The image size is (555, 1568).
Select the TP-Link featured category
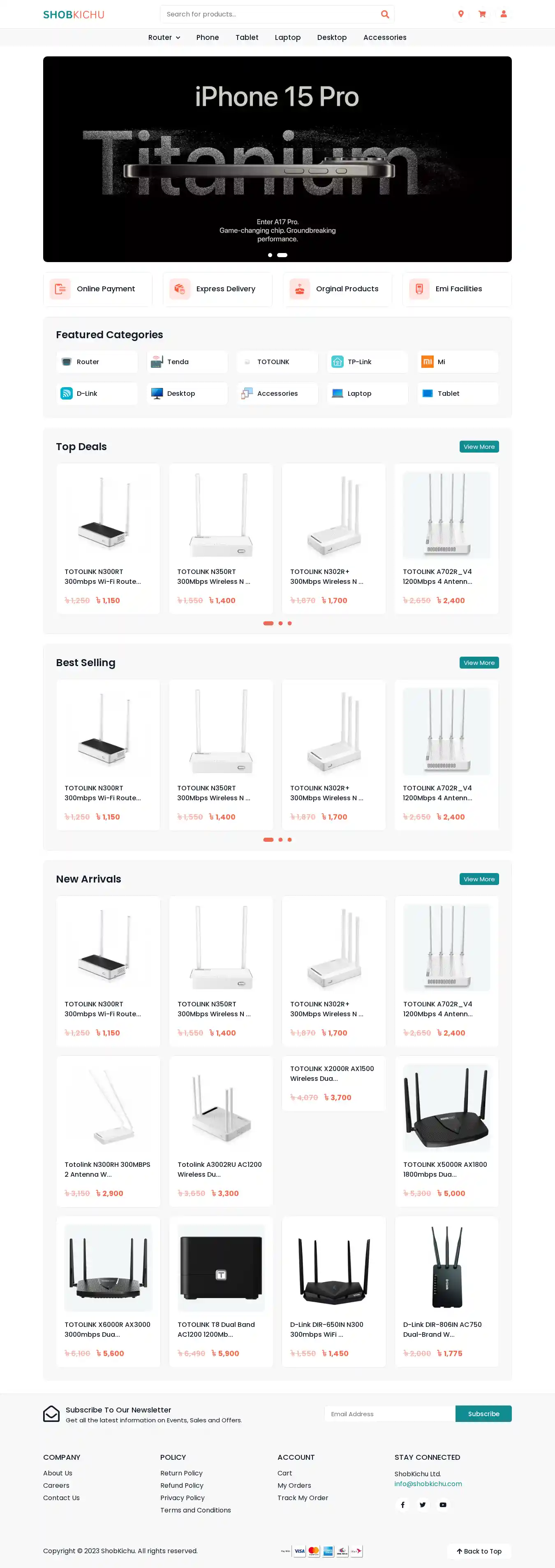367,362
